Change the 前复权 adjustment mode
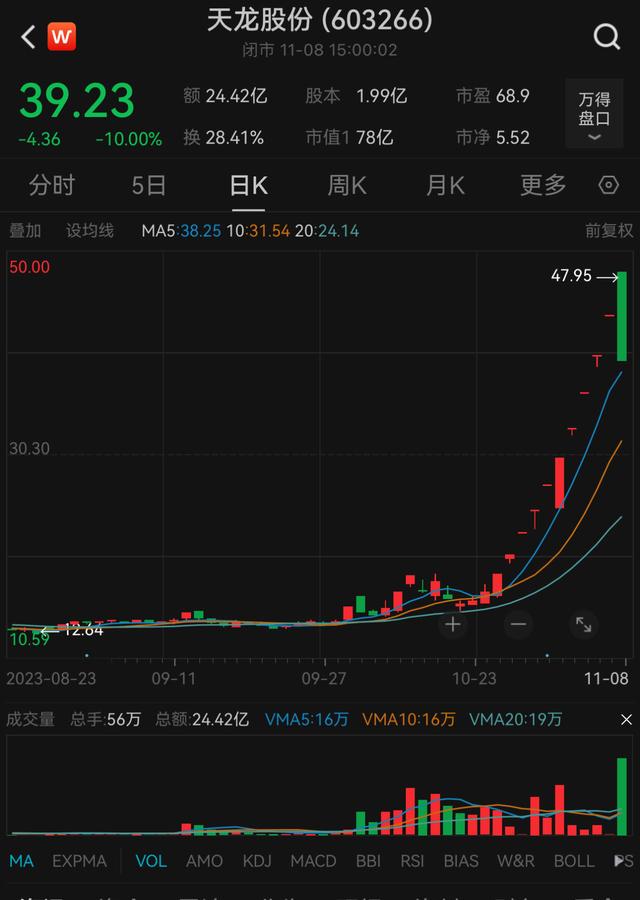The image size is (640, 900). point(609,231)
